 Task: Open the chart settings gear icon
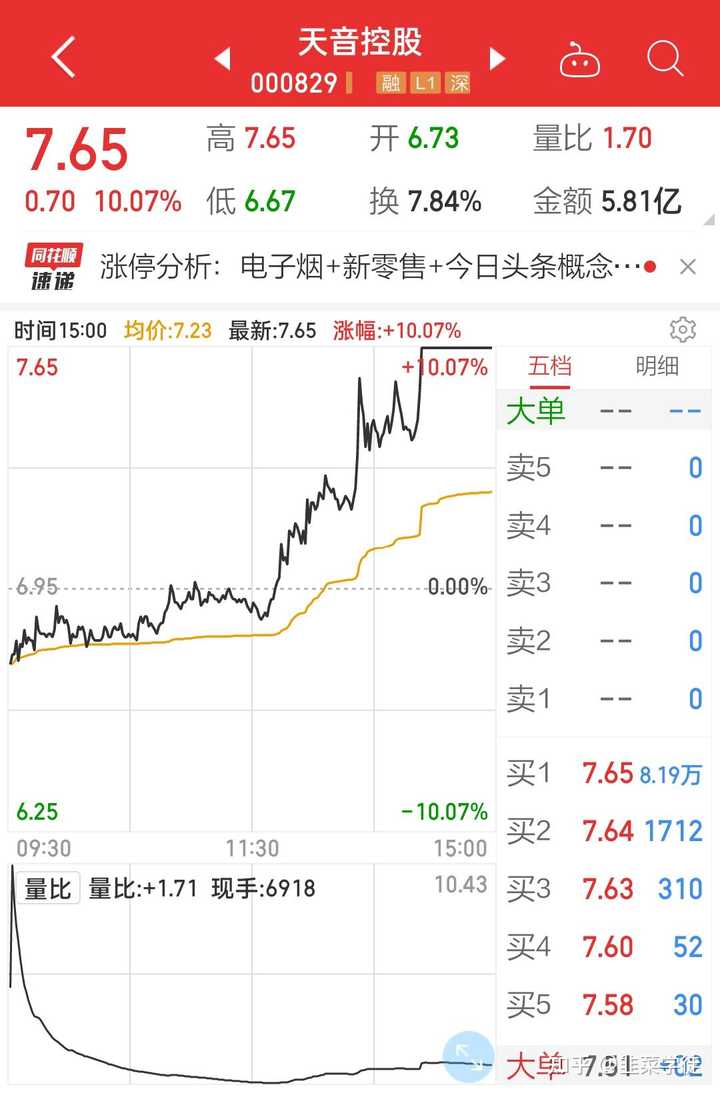pos(683,329)
